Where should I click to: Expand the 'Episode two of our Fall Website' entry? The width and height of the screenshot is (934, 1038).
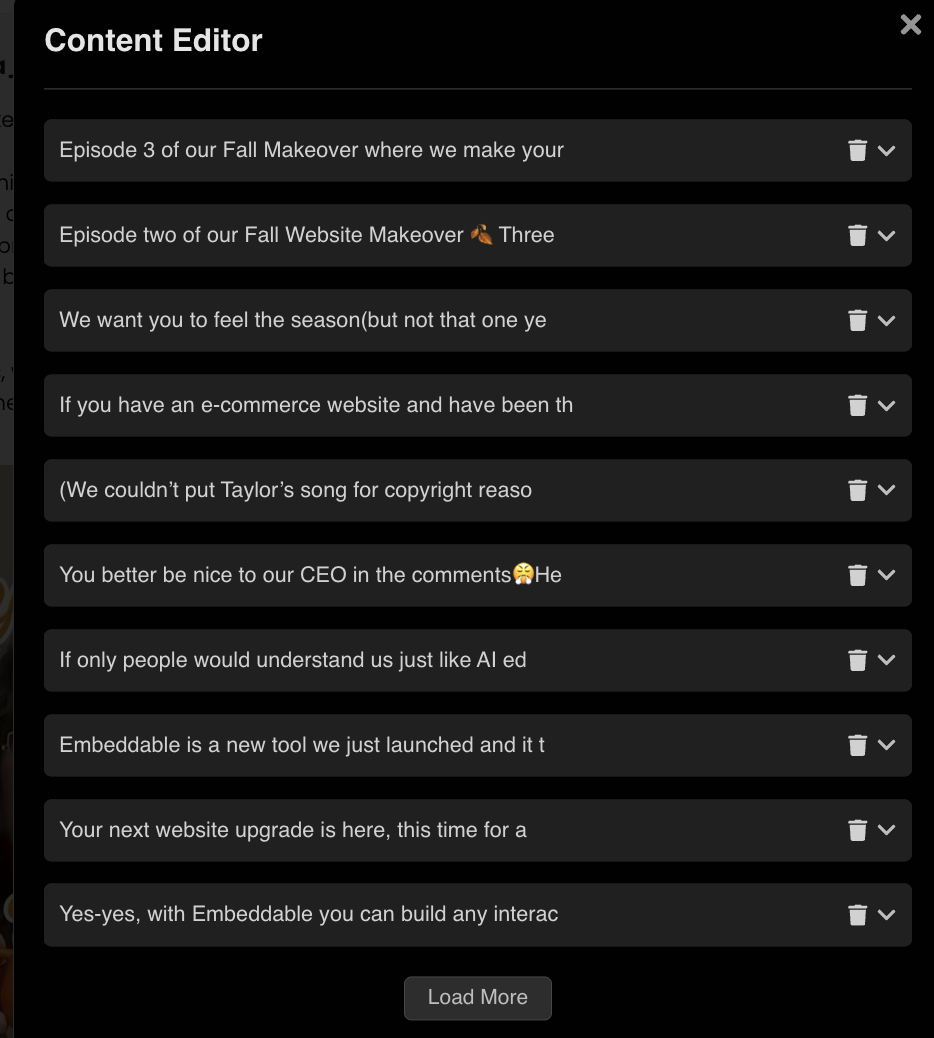(886, 235)
